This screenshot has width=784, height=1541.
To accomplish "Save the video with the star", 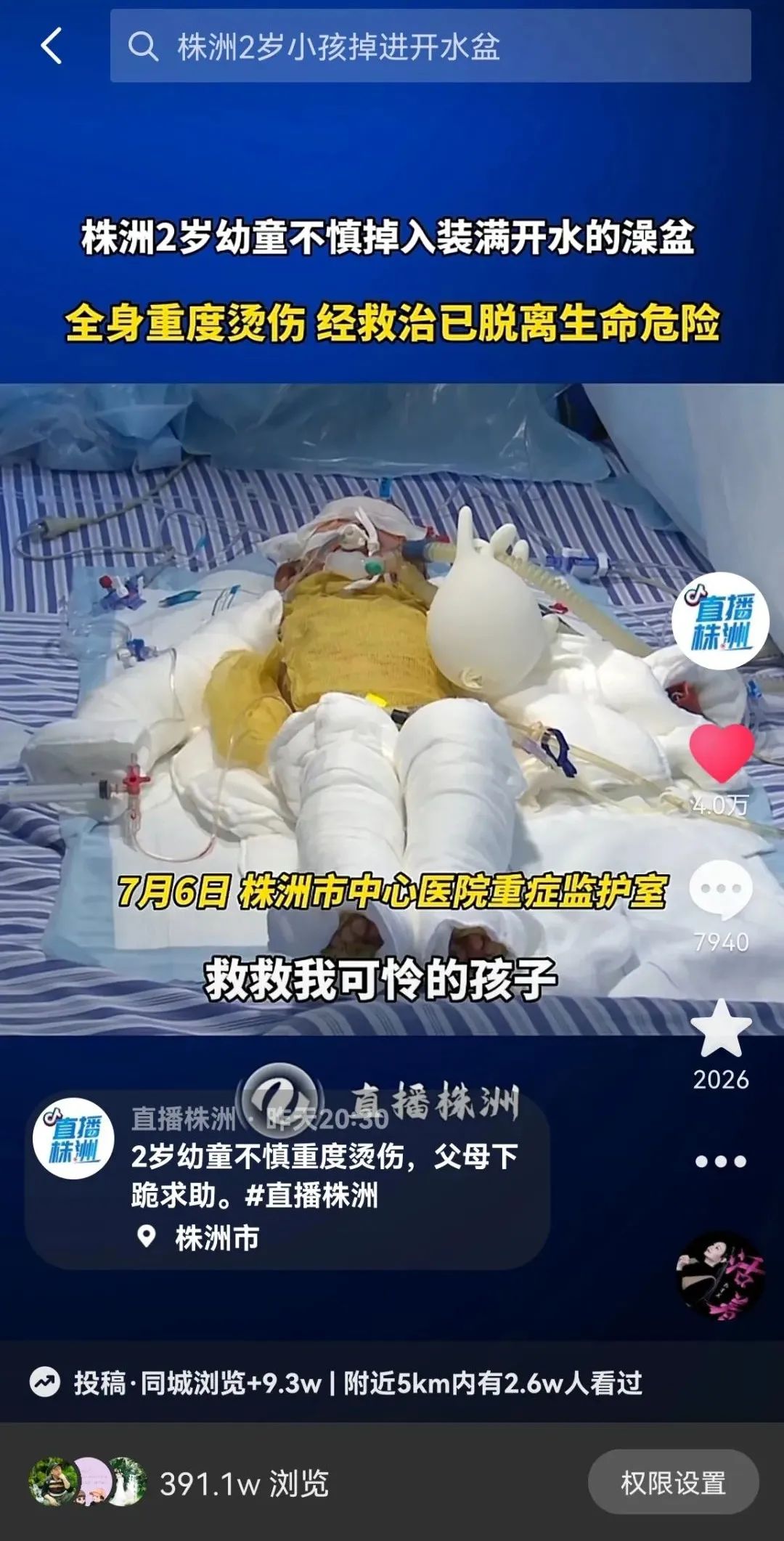I will click(x=720, y=1029).
